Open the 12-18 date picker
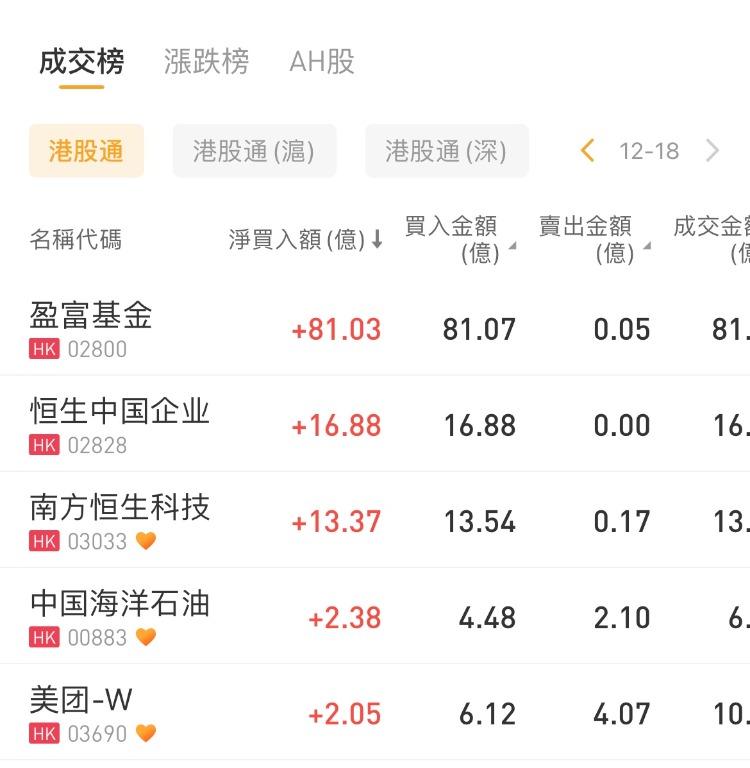The width and height of the screenshot is (750, 768). 649,151
